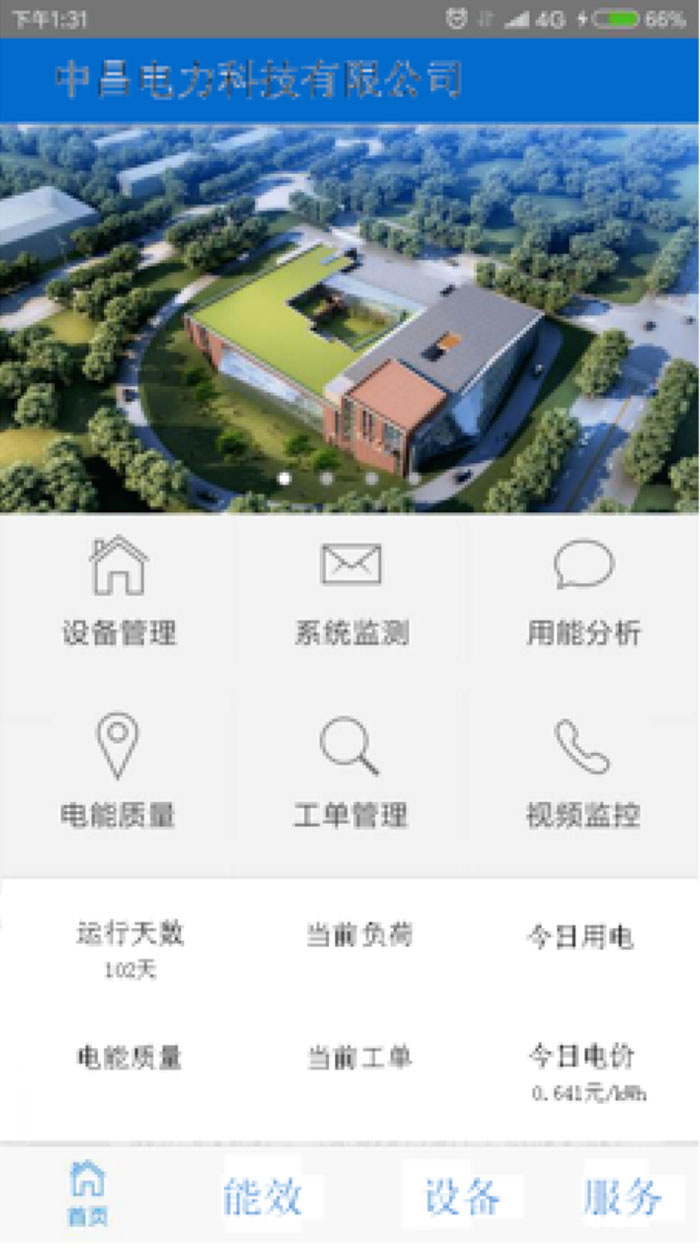
Task: Switch to the 服务 tab
Action: pos(622,1196)
